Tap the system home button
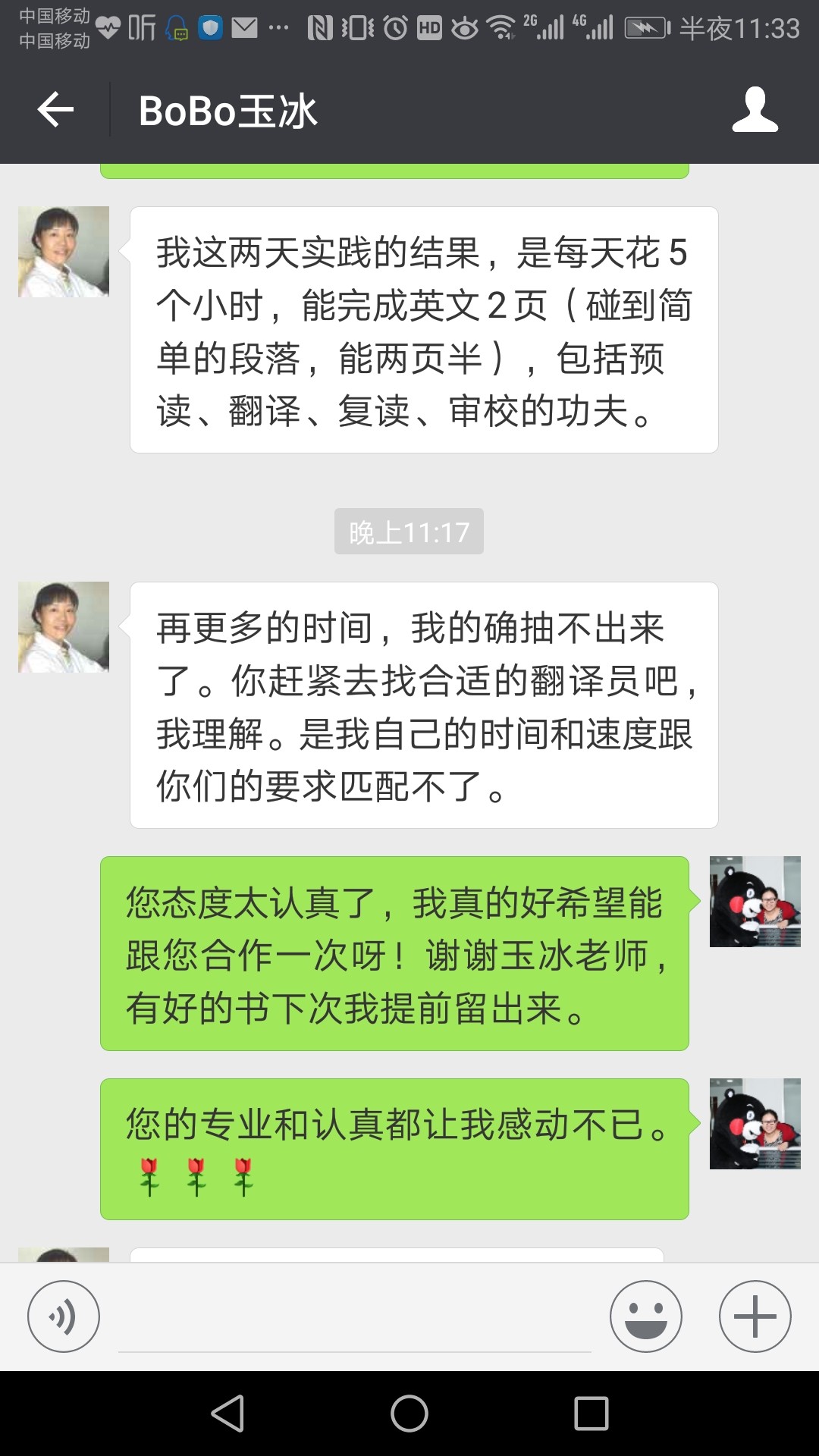 click(x=409, y=1414)
